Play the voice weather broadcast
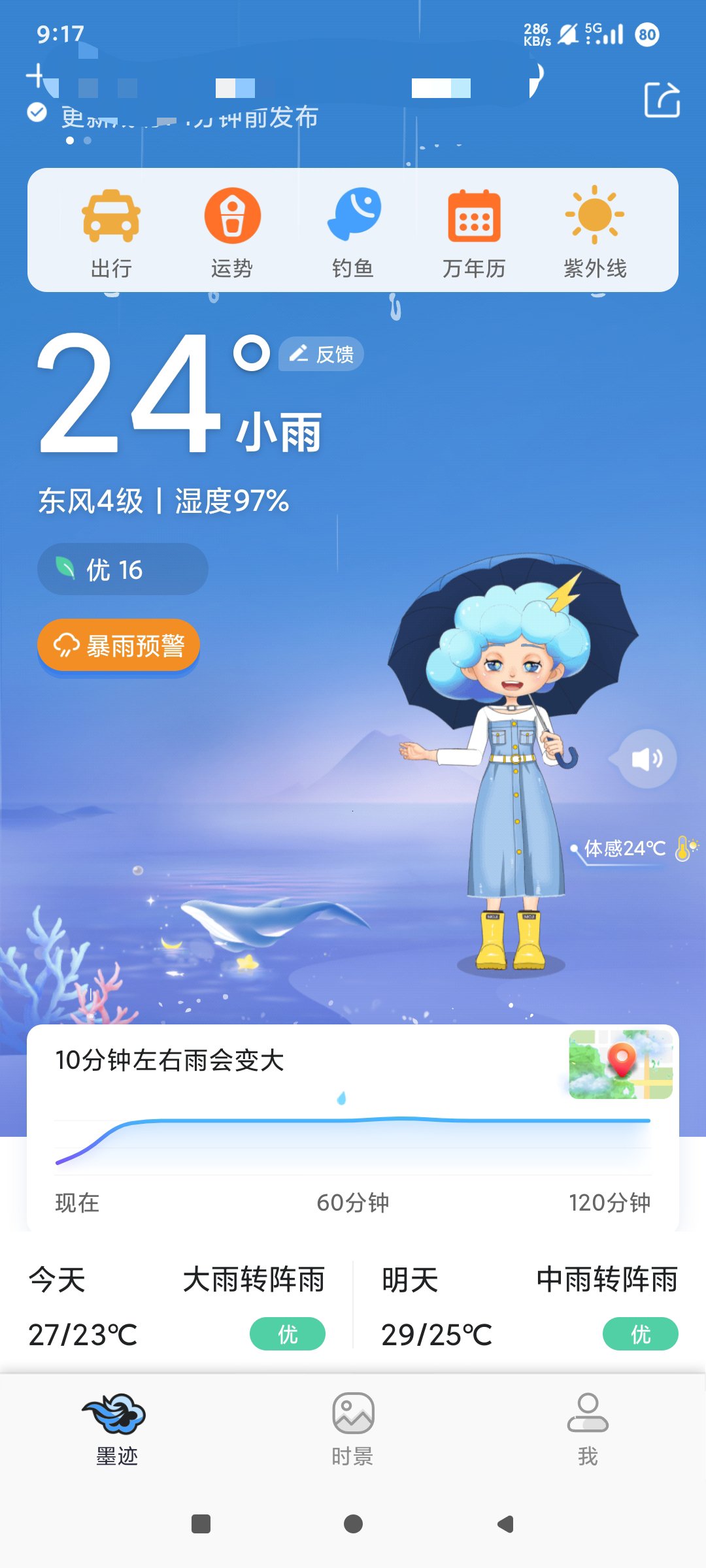The height and width of the screenshot is (1568, 706). 647,759
